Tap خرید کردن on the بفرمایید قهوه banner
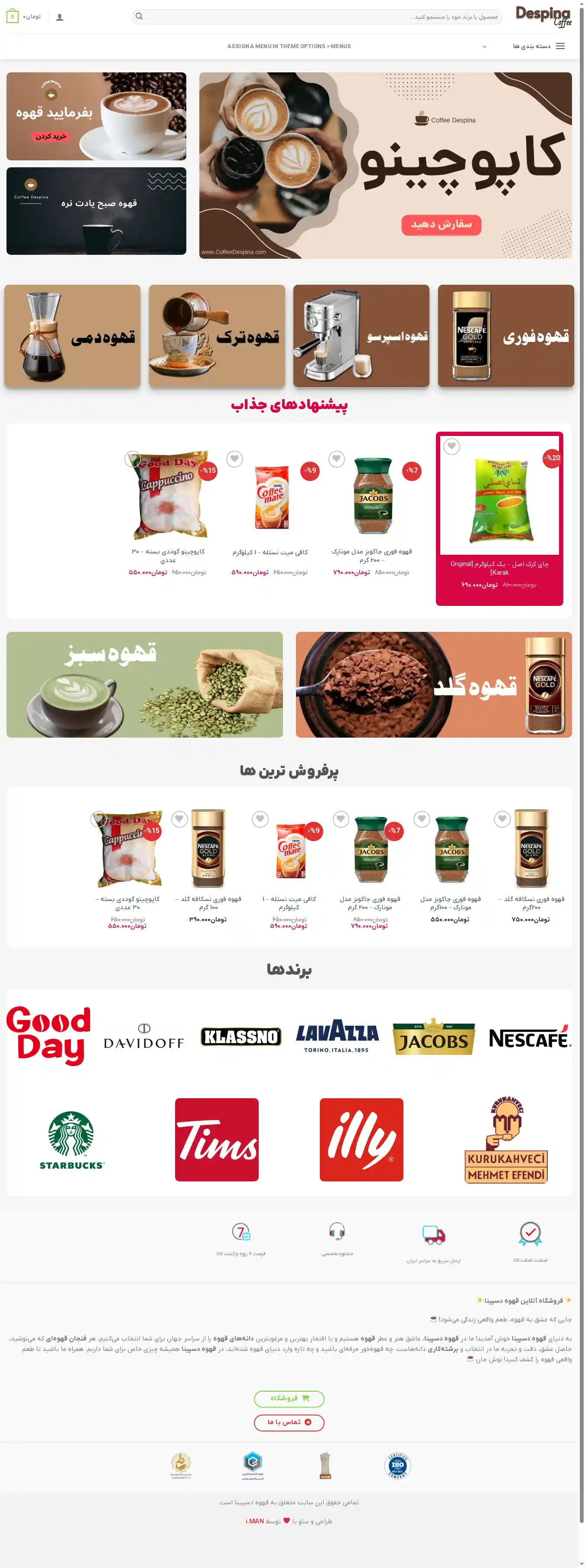 tap(51, 137)
